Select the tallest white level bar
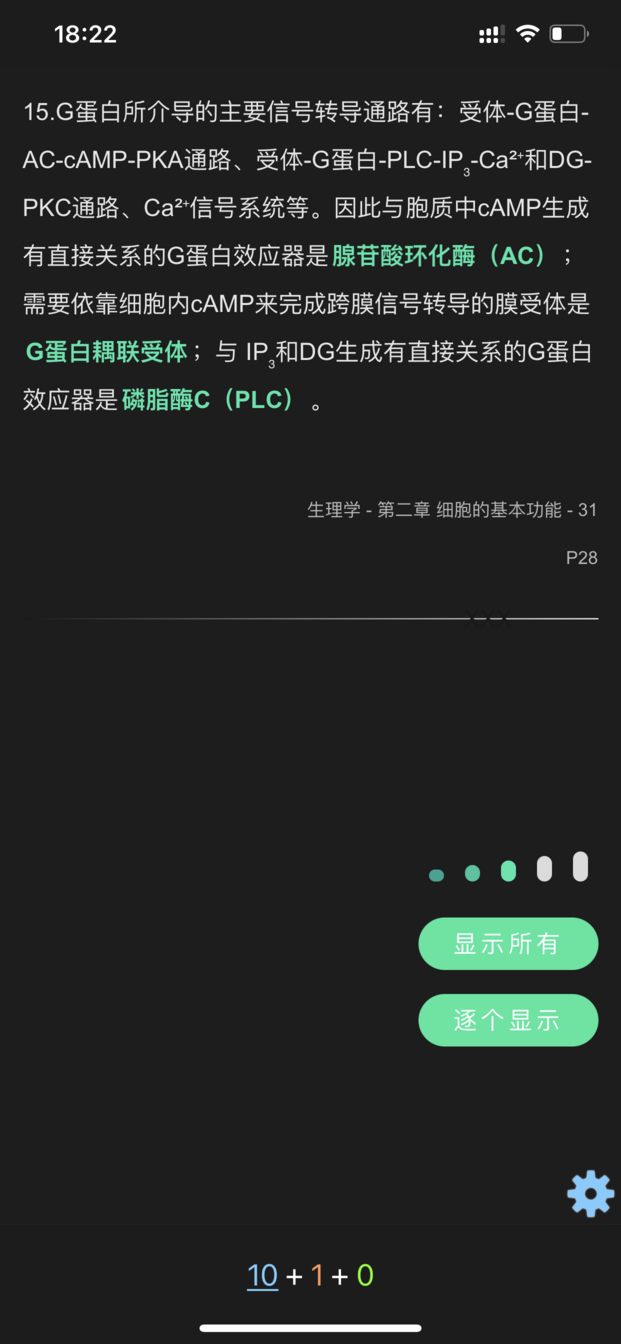The height and width of the screenshot is (1344, 621). point(580,866)
